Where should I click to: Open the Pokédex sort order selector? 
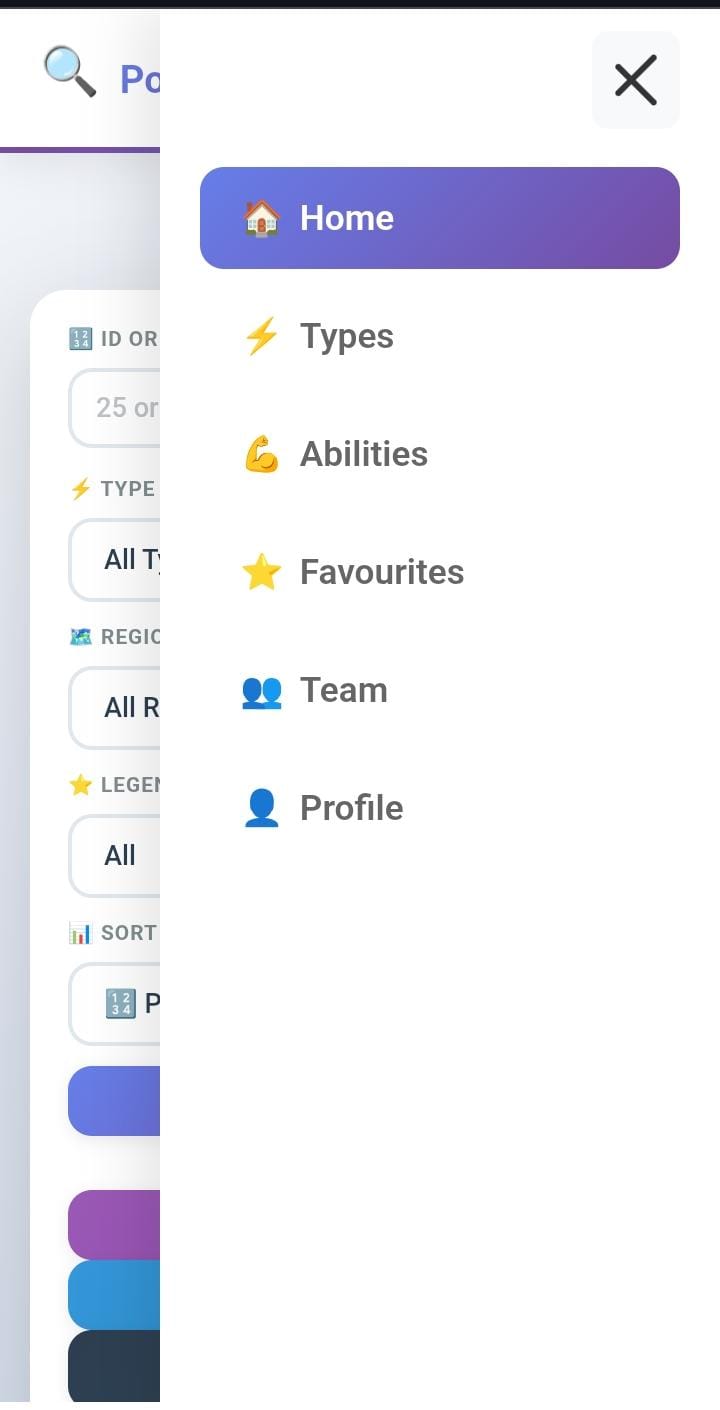coord(115,1003)
